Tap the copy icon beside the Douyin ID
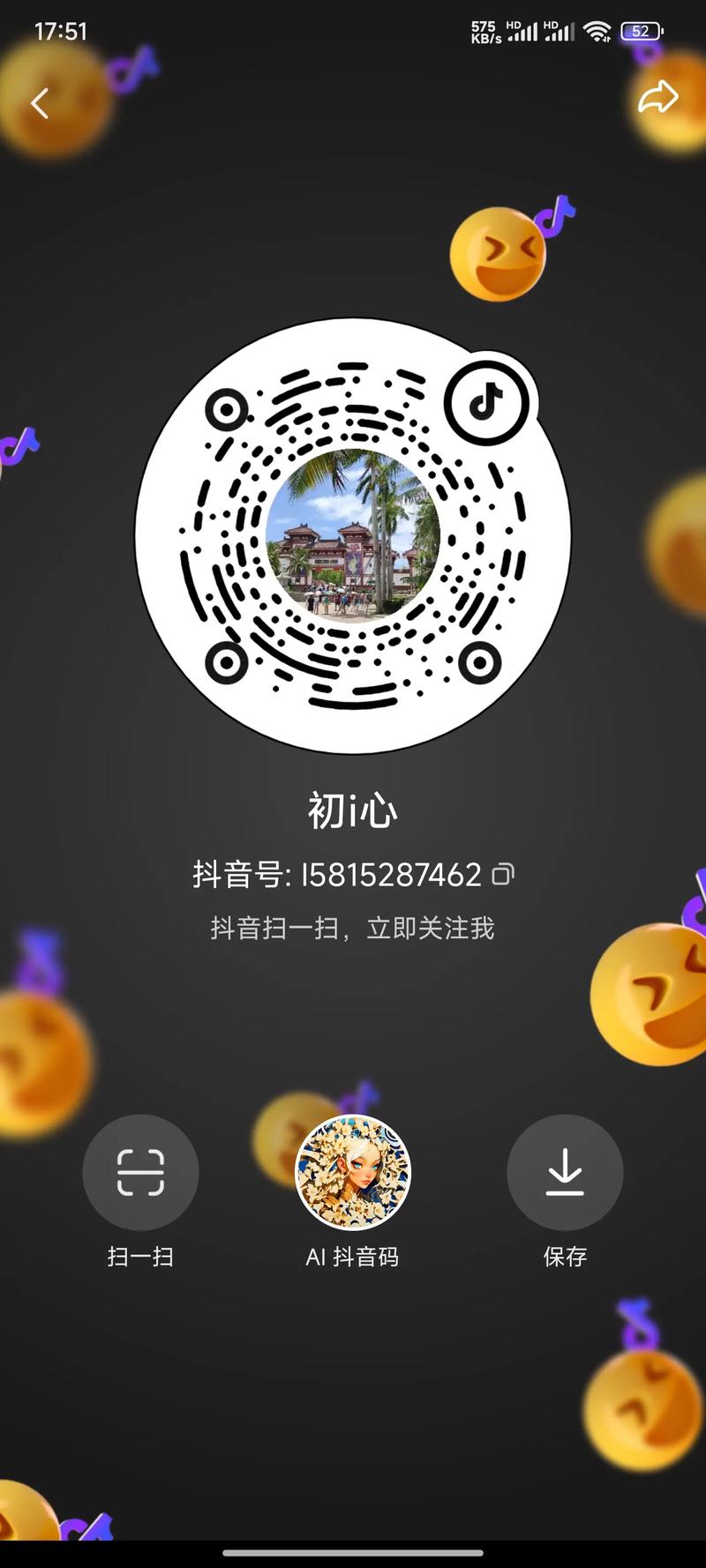Image resolution: width=706 pixels, height=1568 pixels. 503,876
